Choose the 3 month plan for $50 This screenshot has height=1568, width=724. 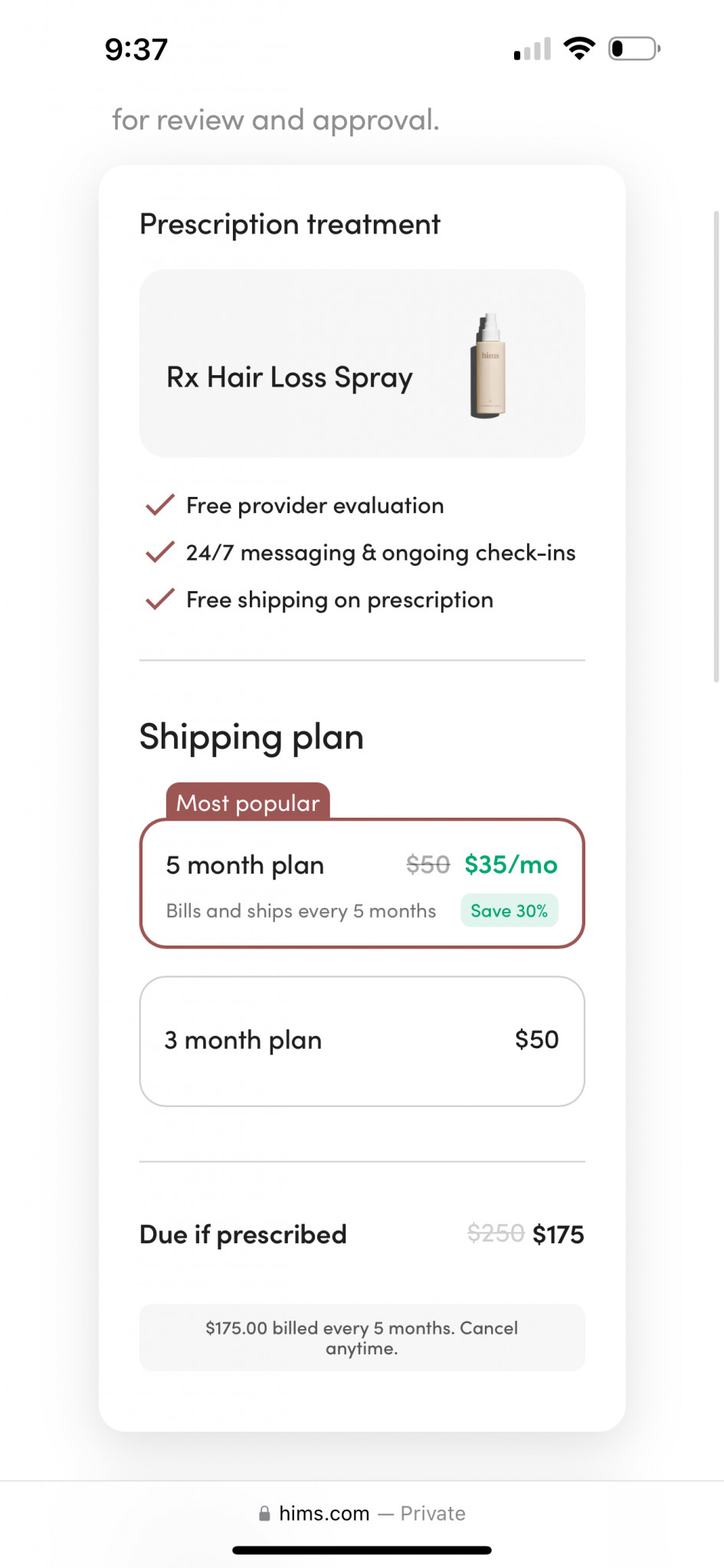(362, 1040)
